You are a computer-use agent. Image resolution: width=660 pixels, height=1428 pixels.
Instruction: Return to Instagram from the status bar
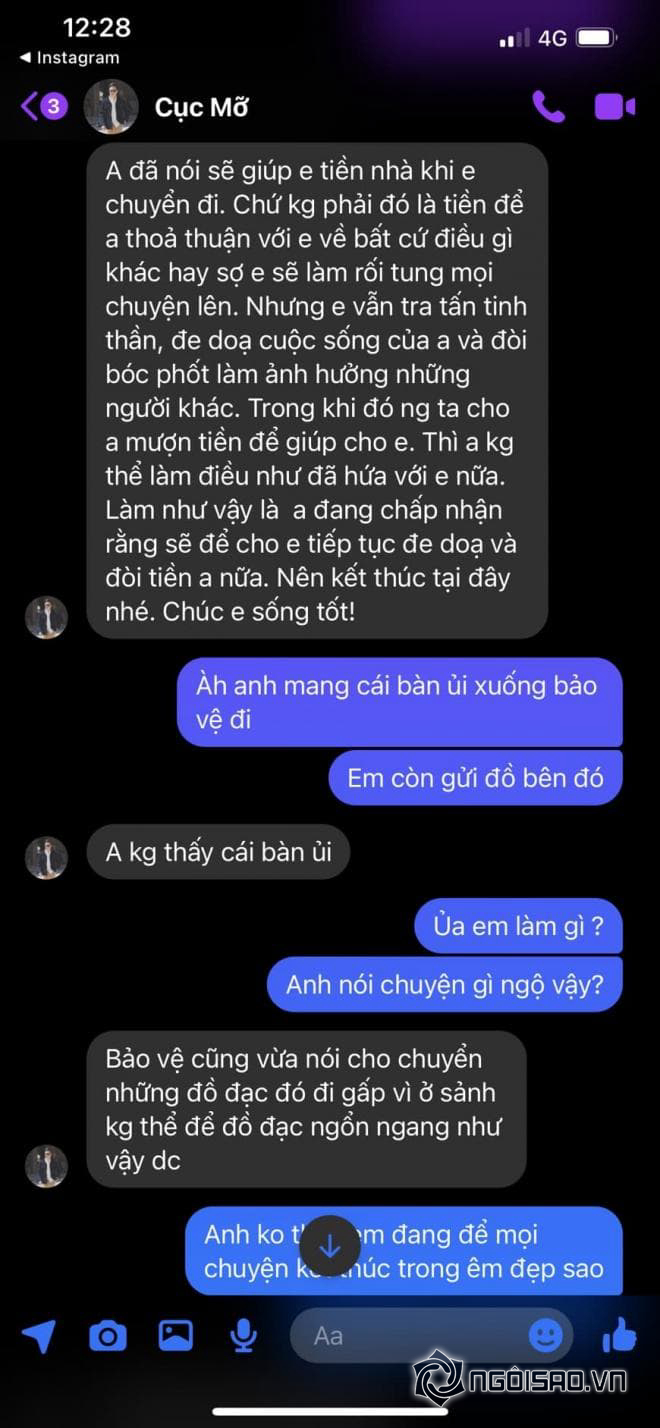tap(70, 57)
